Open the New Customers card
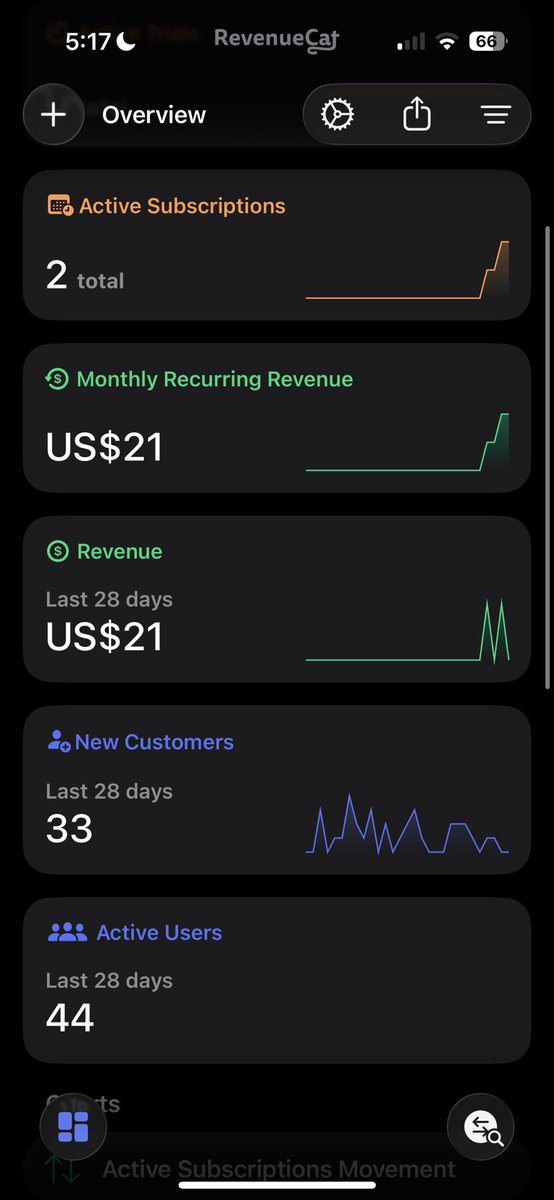Viewport: 554px width, 1200px height. click(277, 790)
